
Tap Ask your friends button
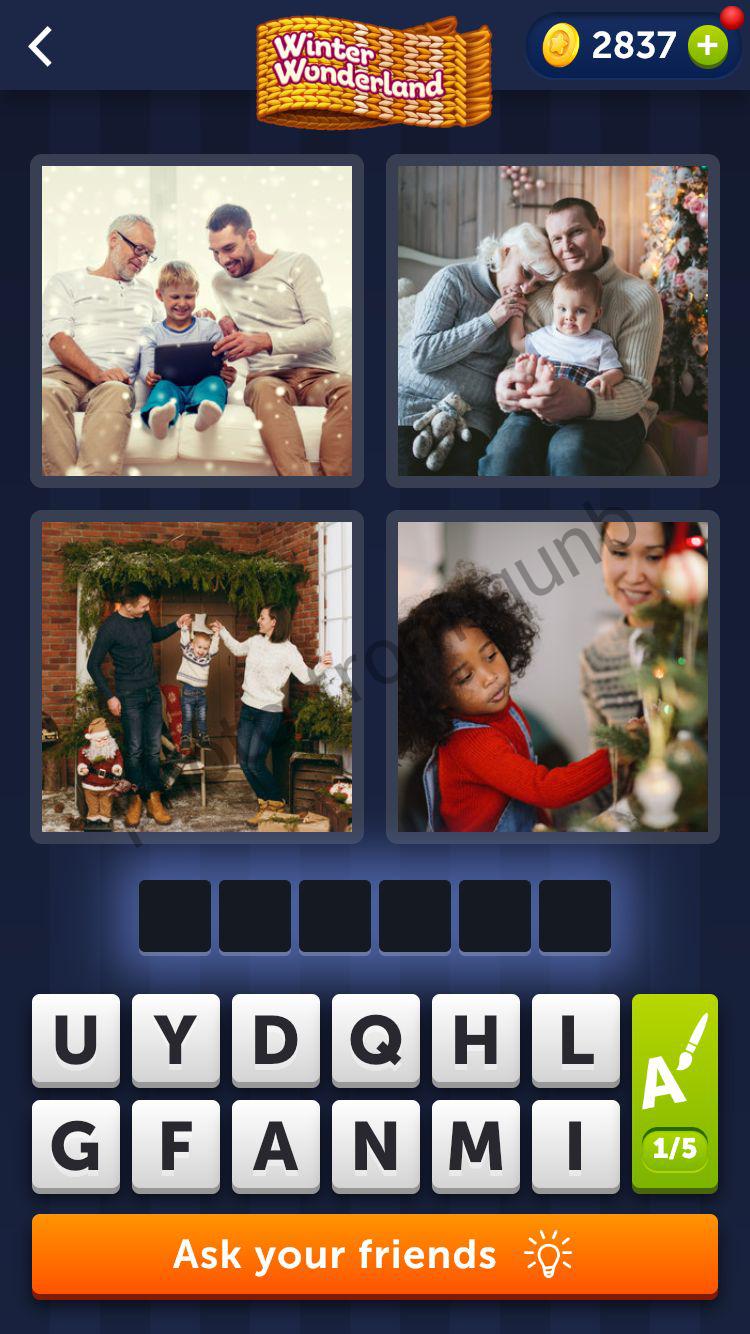click(x=375, y=1254)
